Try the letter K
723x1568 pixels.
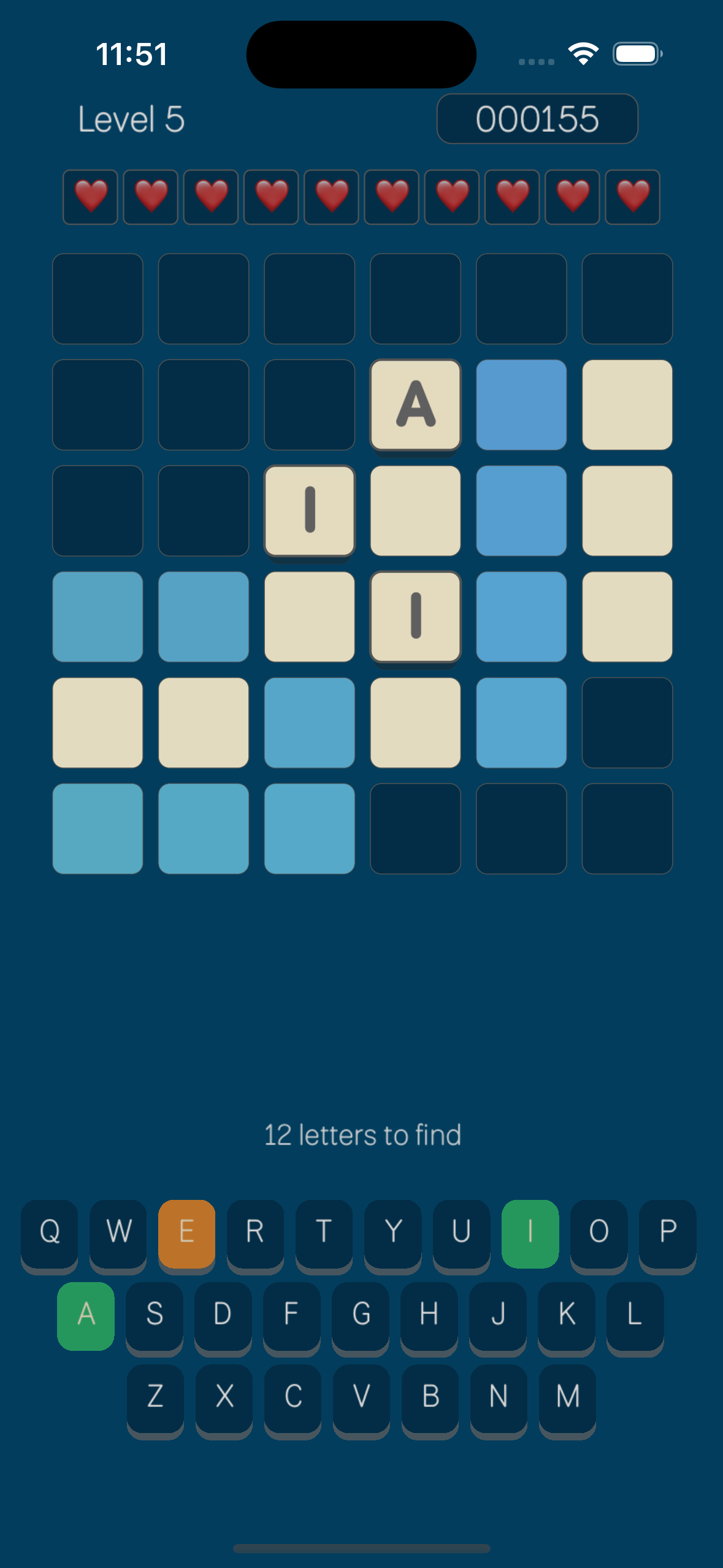click(566, 1315)
